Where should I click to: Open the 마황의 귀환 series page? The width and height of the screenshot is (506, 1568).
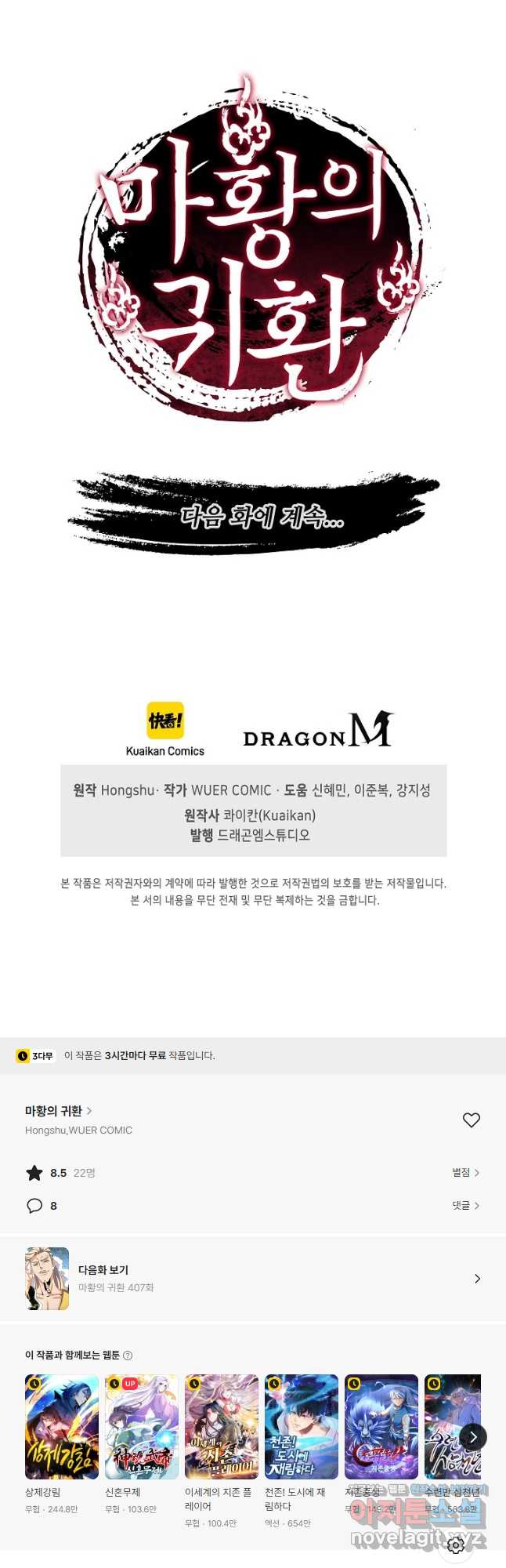59,1110
